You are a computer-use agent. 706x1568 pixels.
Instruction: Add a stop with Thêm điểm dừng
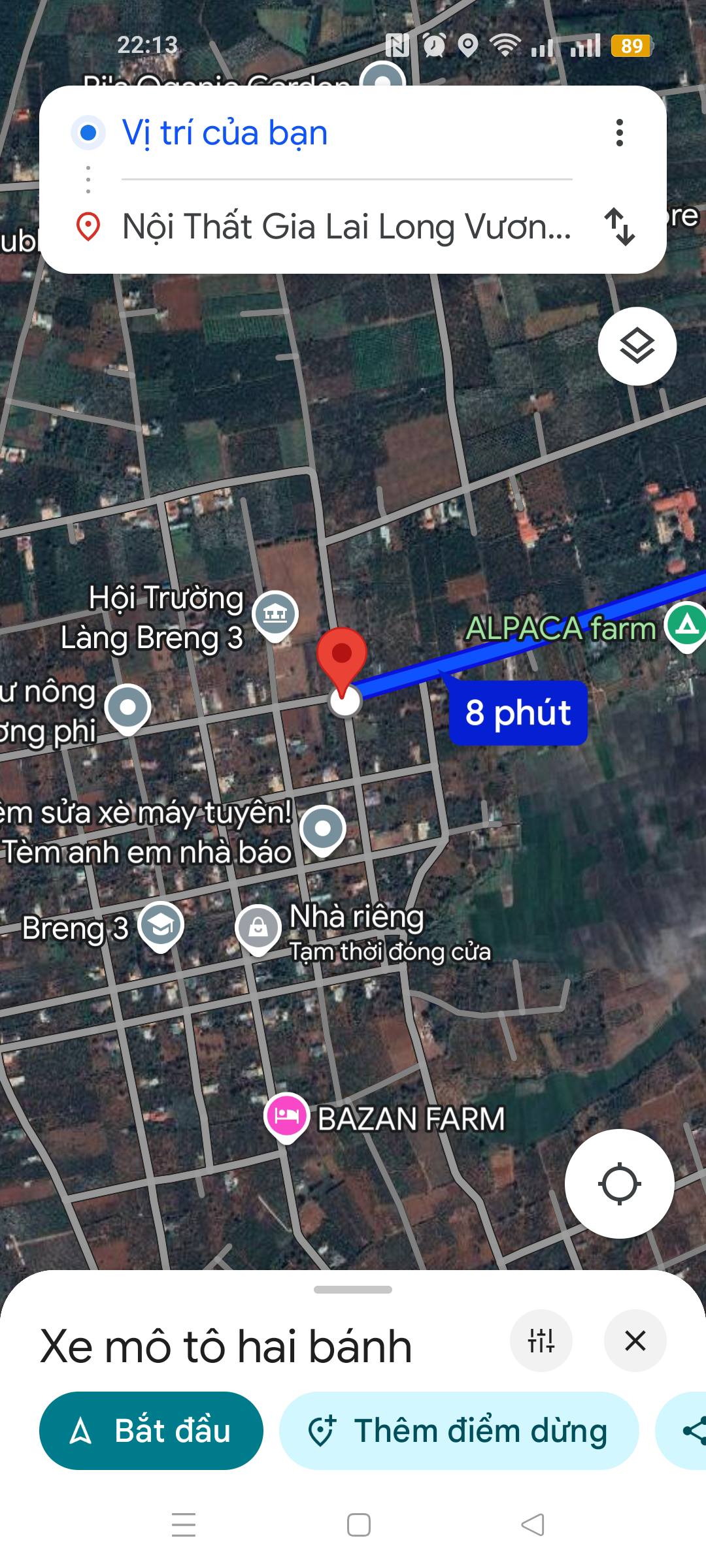pyautogui.click(x=459, y=1431)
